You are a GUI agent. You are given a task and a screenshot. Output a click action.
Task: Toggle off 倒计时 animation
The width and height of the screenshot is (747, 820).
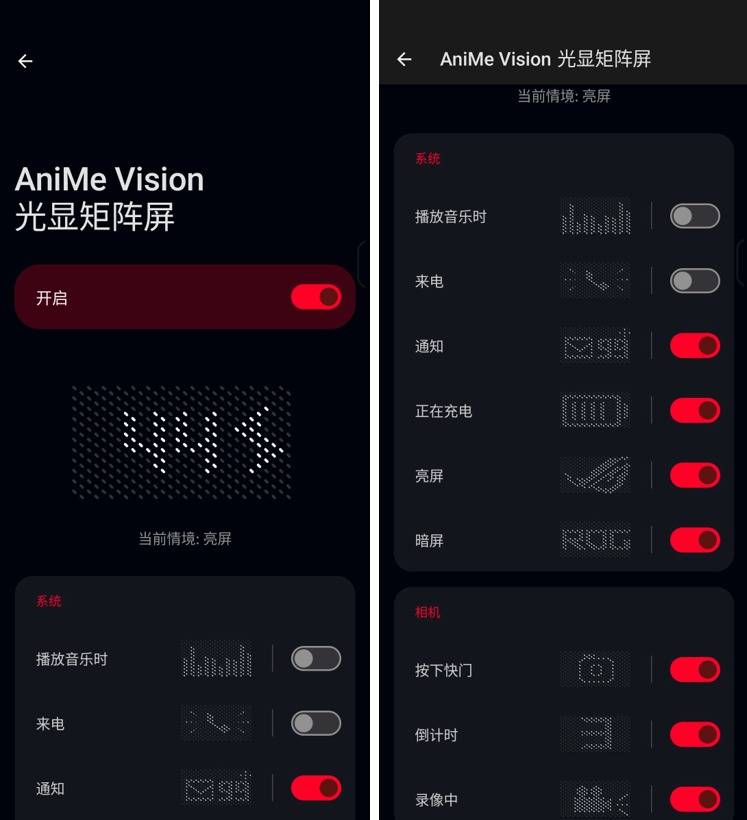[694, 735]
